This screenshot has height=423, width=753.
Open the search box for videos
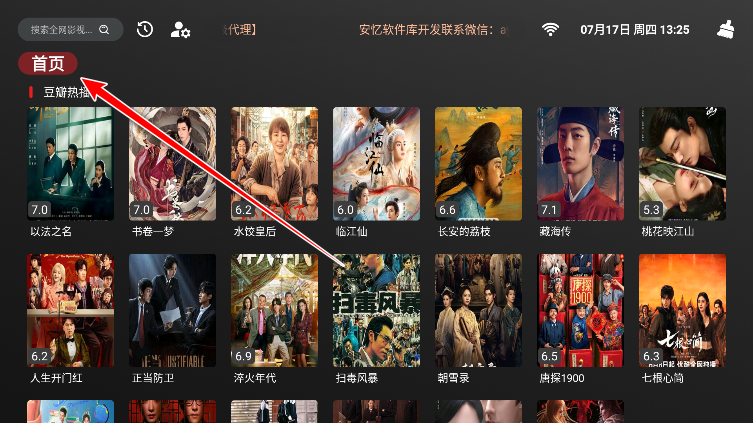click(x=70, y=30)
